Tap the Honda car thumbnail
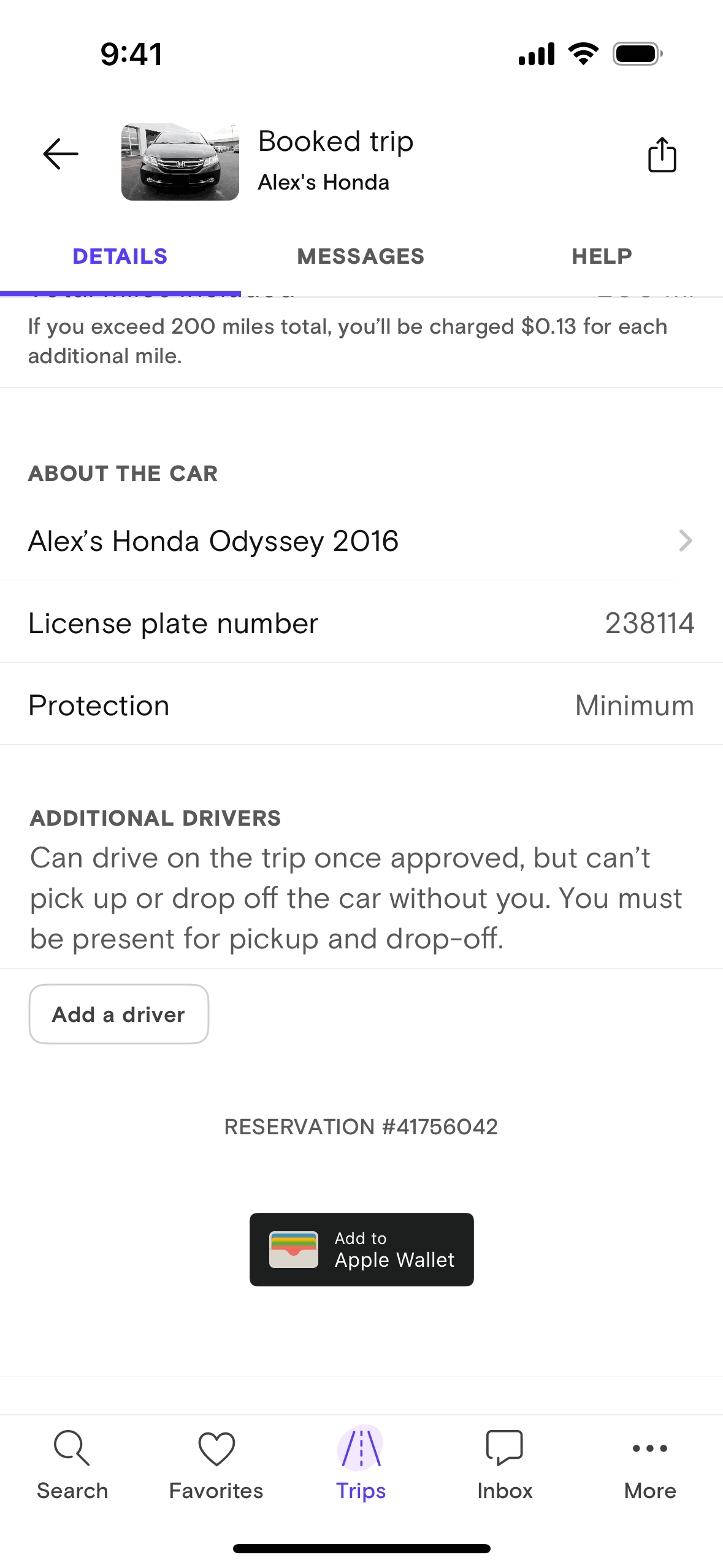 180,162
